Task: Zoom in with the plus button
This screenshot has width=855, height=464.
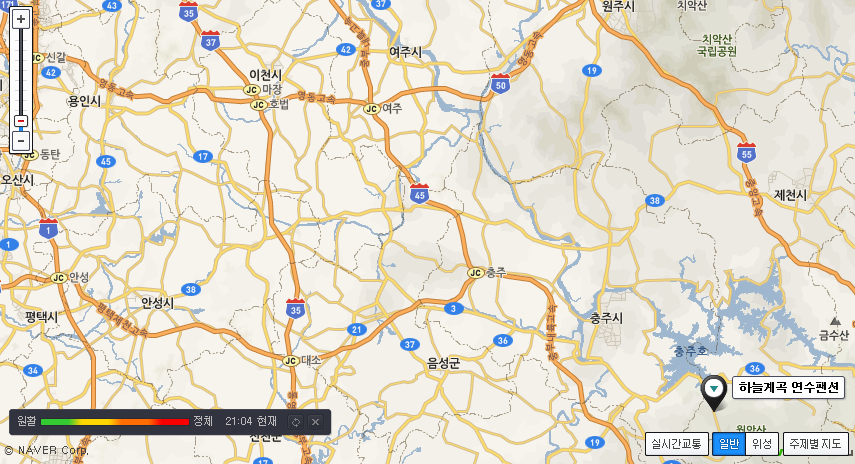Action: tap(21, 18)
